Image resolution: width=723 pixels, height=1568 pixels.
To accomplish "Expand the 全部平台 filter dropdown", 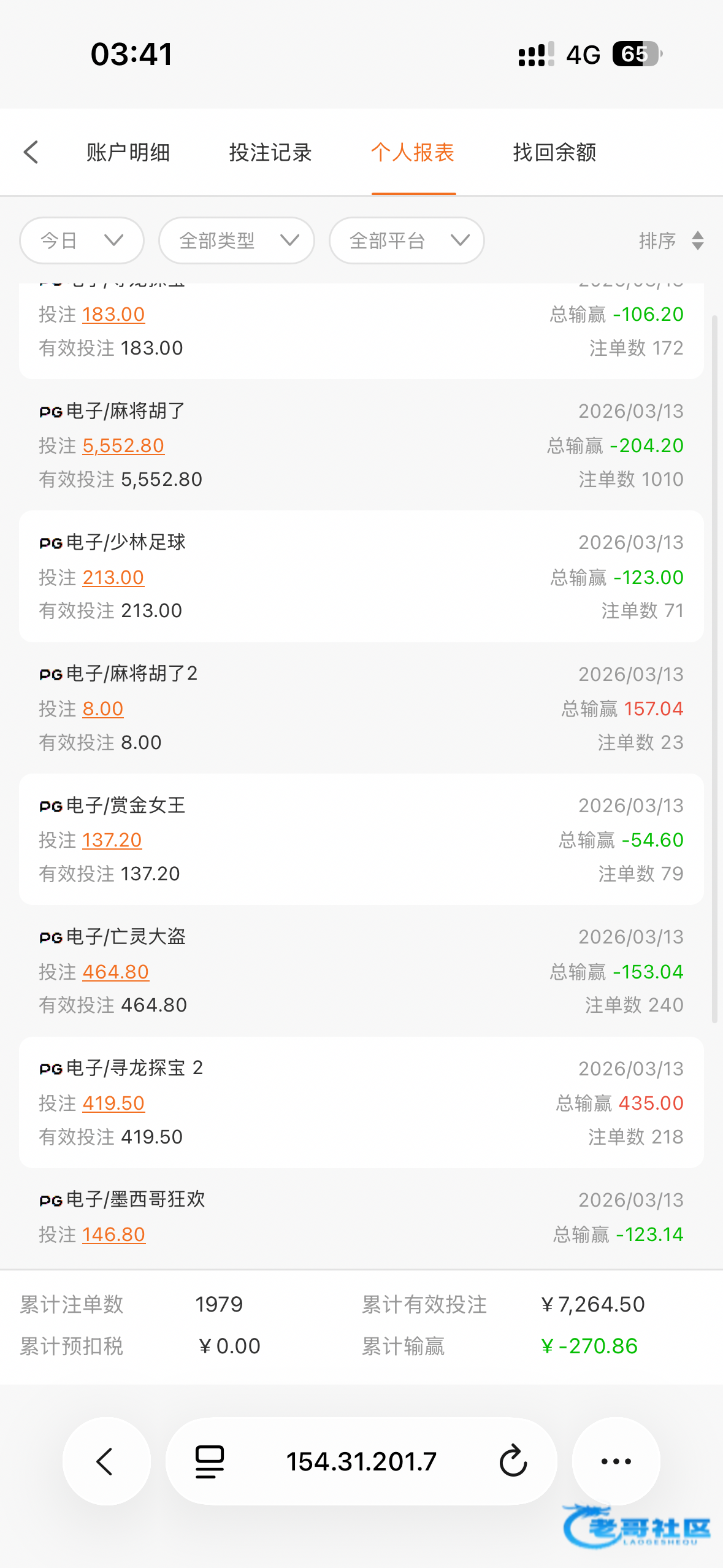I will (x=407, y=240).
